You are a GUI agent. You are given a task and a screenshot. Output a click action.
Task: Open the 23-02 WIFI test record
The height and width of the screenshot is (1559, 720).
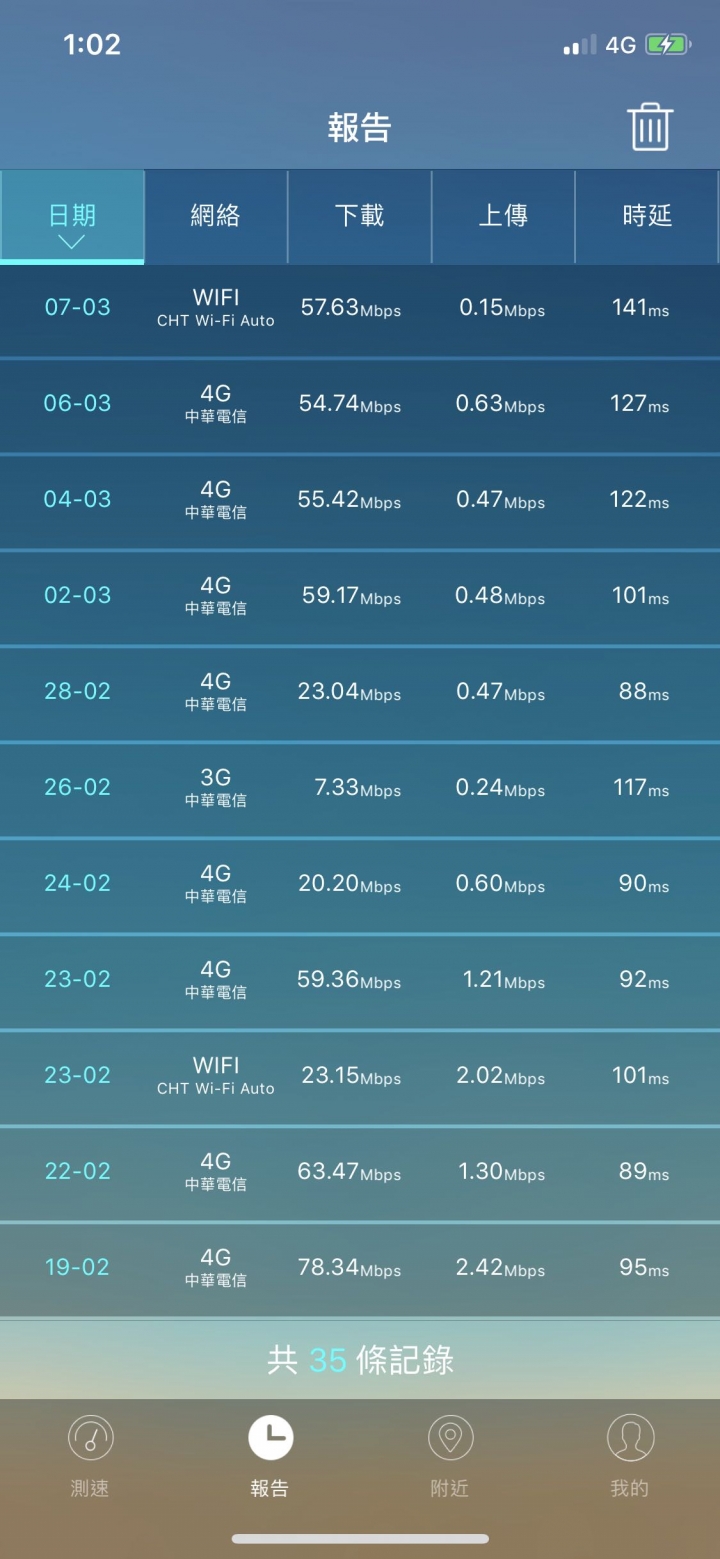[x=360, y=1076]
